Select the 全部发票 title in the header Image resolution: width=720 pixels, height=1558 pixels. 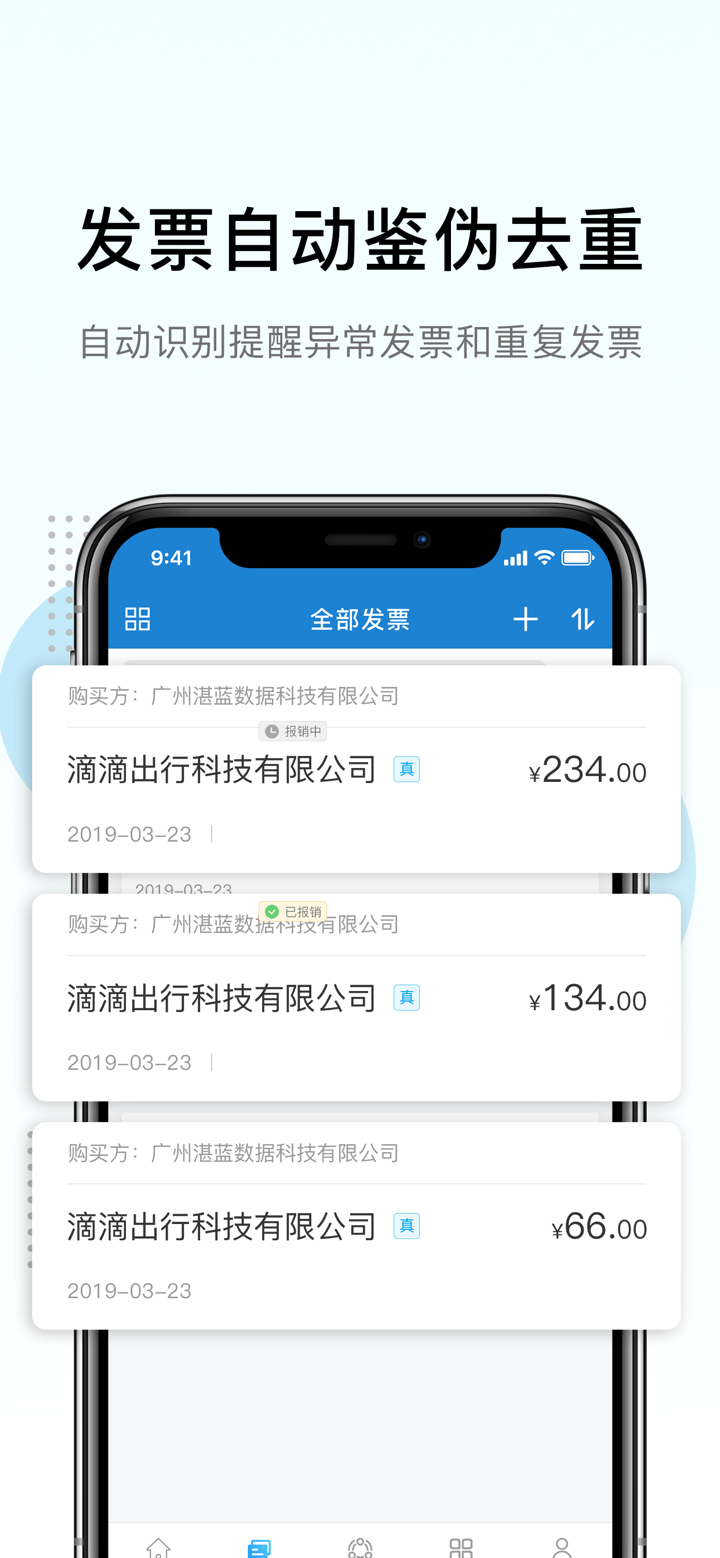(360, 619)
